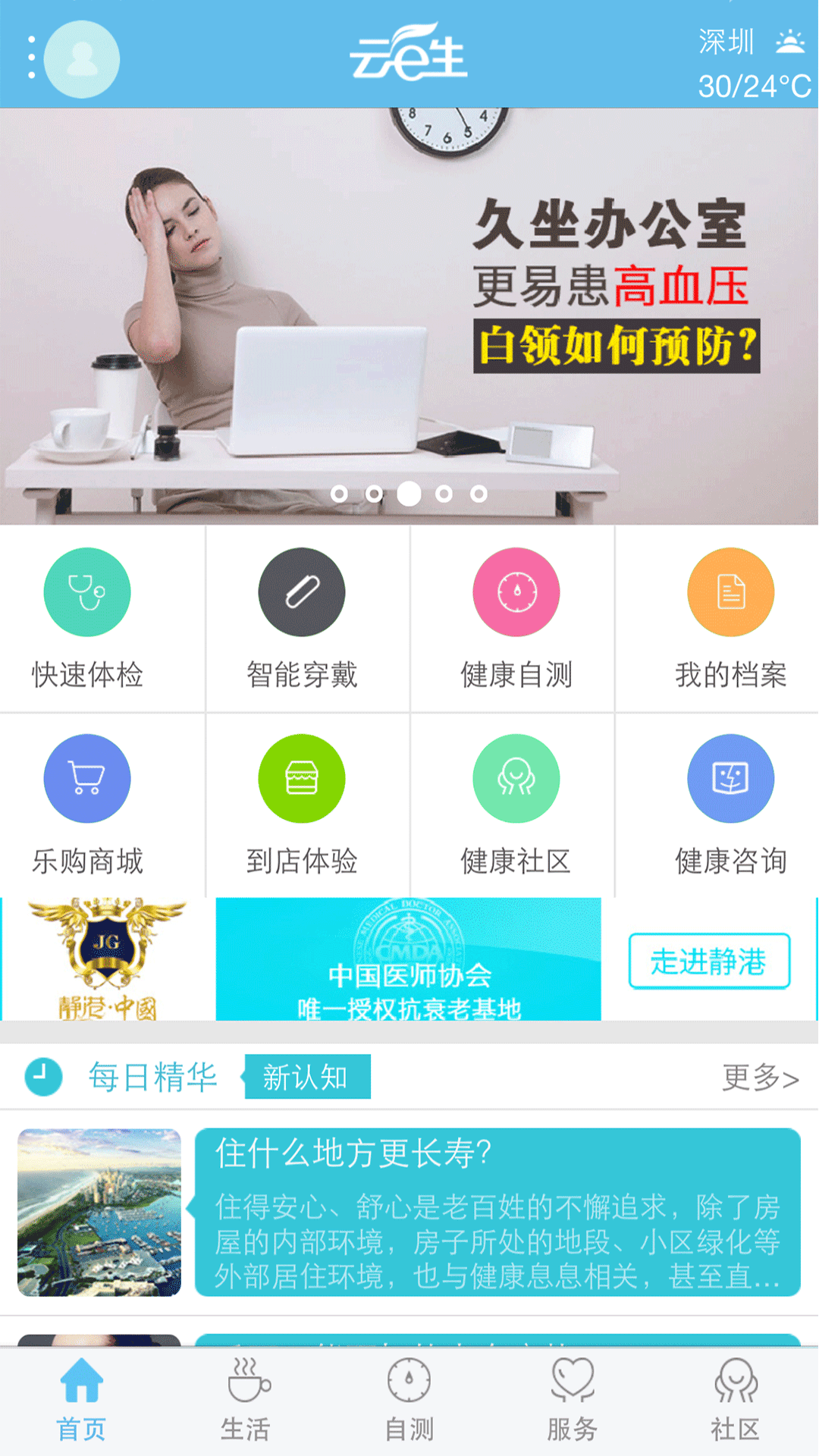View 更多 daily highlights
819x1456 pixels.
760,1077
